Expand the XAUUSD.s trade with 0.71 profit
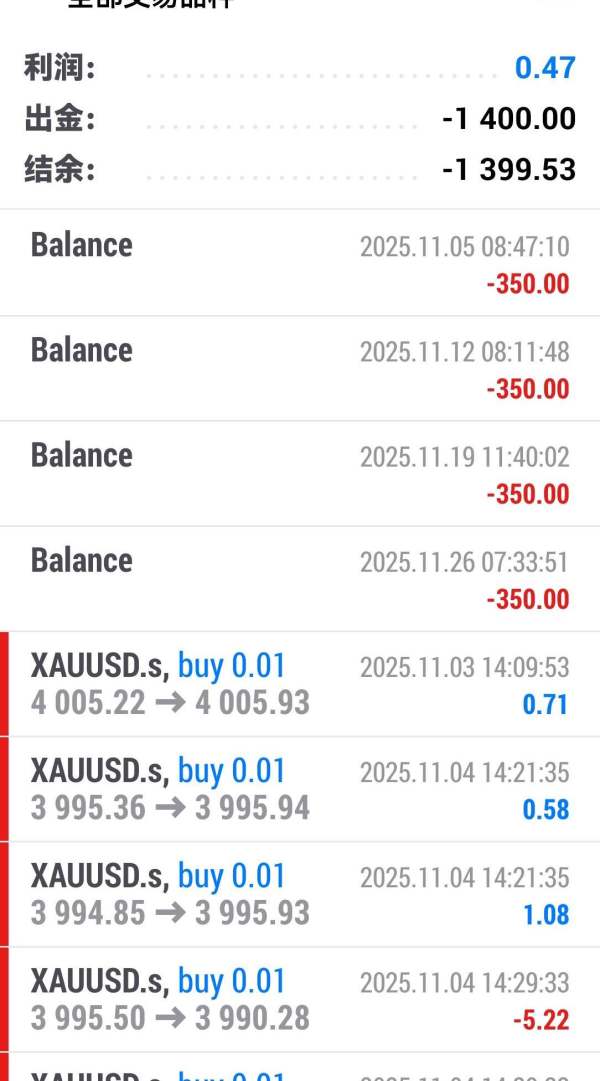Image resolution: width=600 pixels, height=1081 pixels. [x=300, y=684]
